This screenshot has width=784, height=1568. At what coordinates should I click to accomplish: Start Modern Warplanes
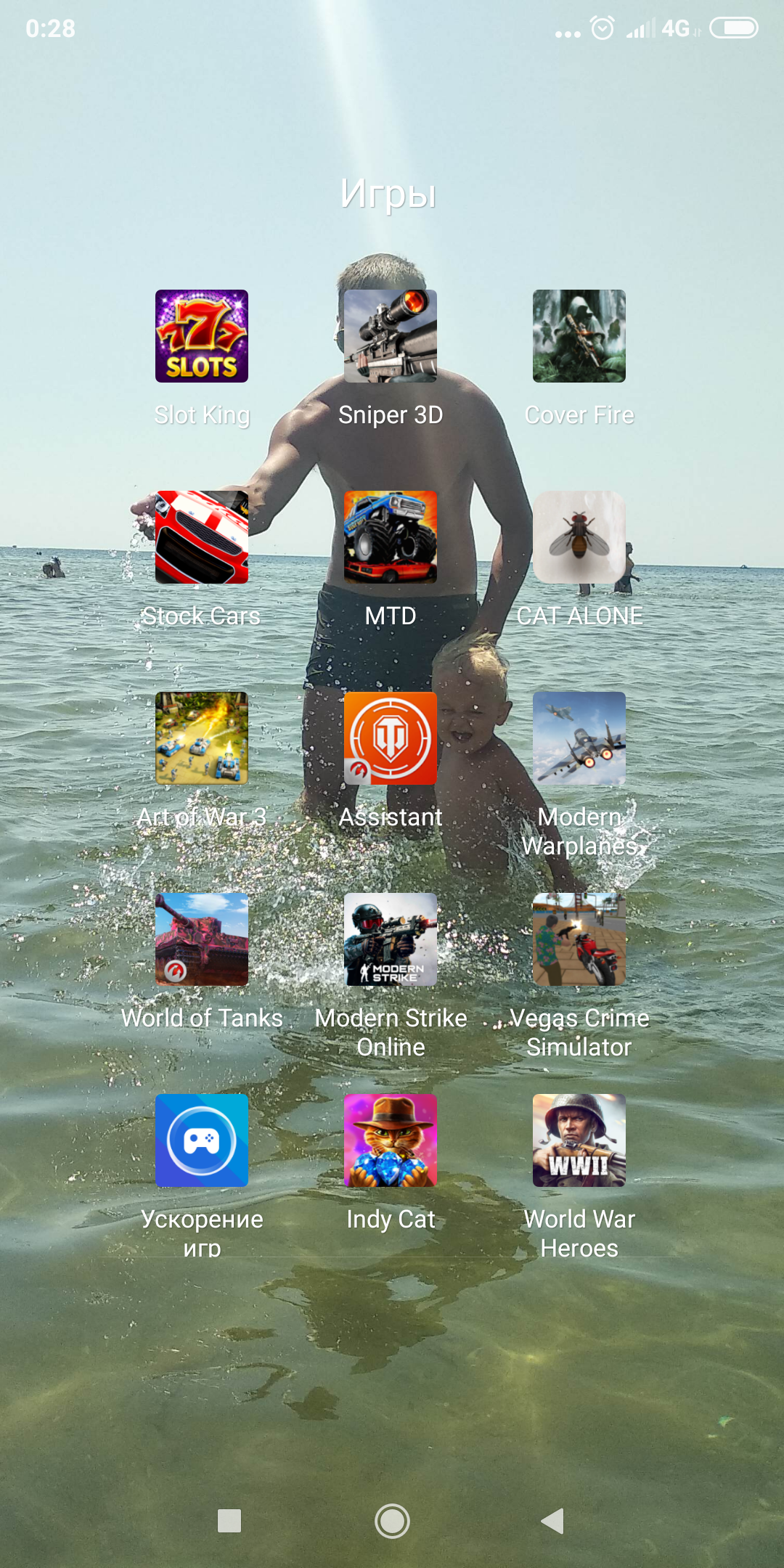pyautogui.click(x=579, y=738)
